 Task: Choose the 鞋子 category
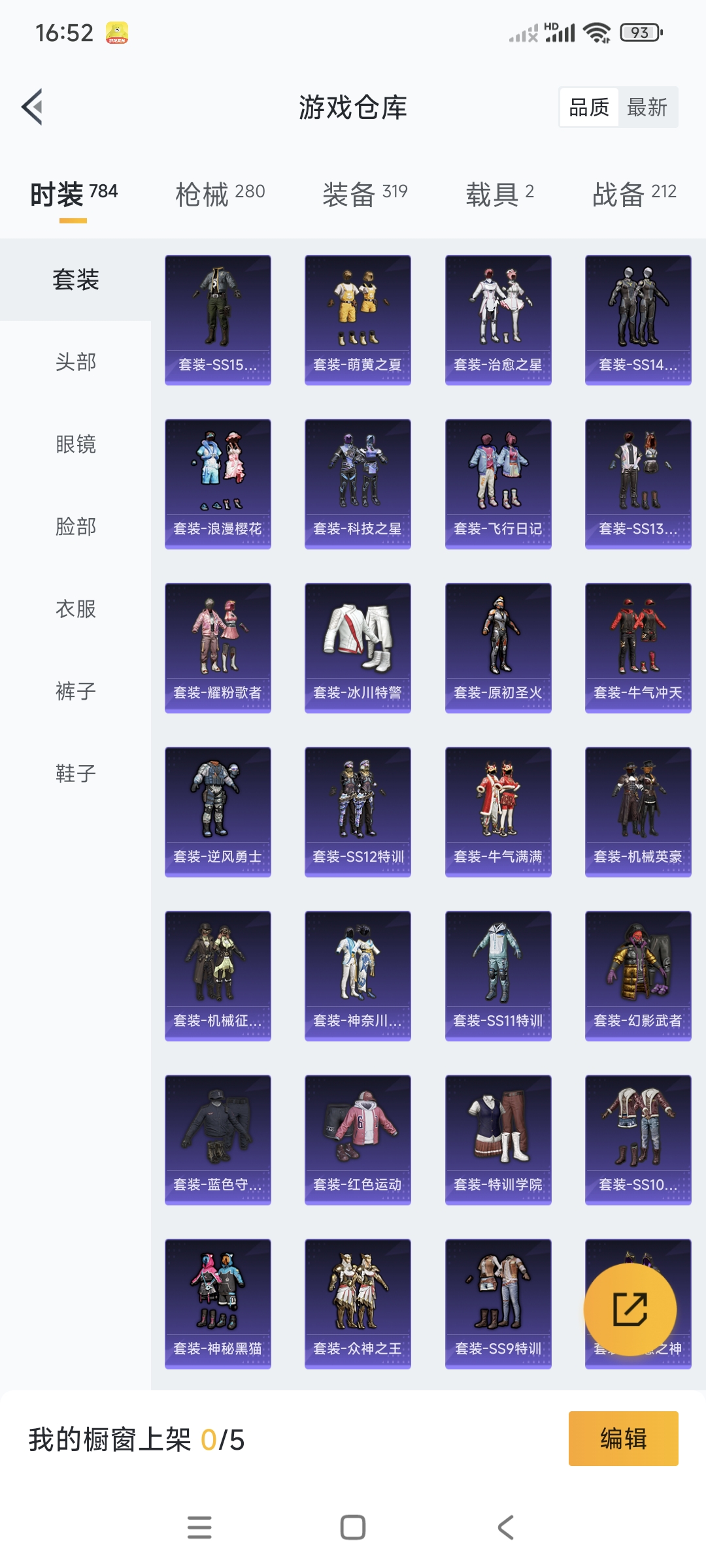point(76,774)
